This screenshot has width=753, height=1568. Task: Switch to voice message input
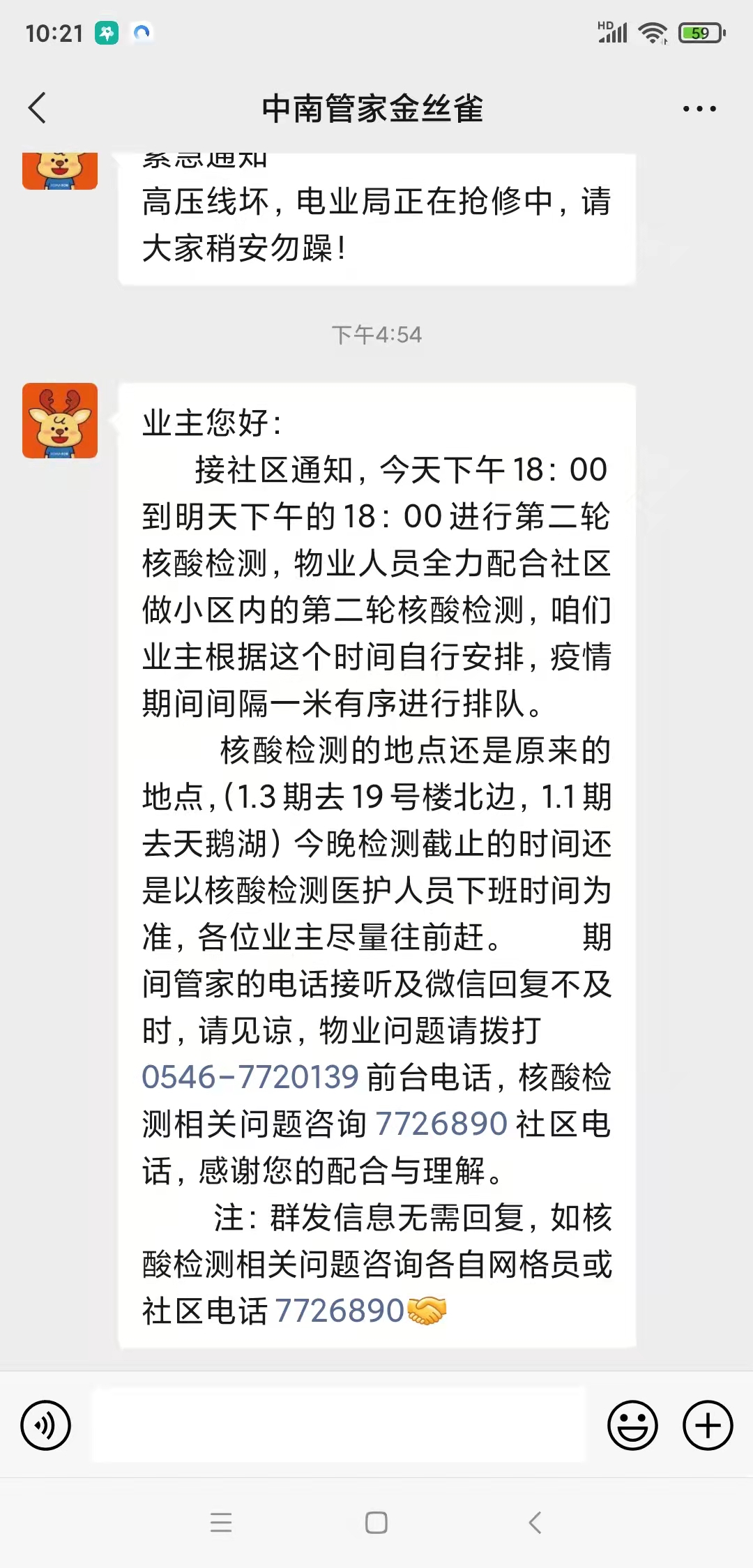[46, 1425]
